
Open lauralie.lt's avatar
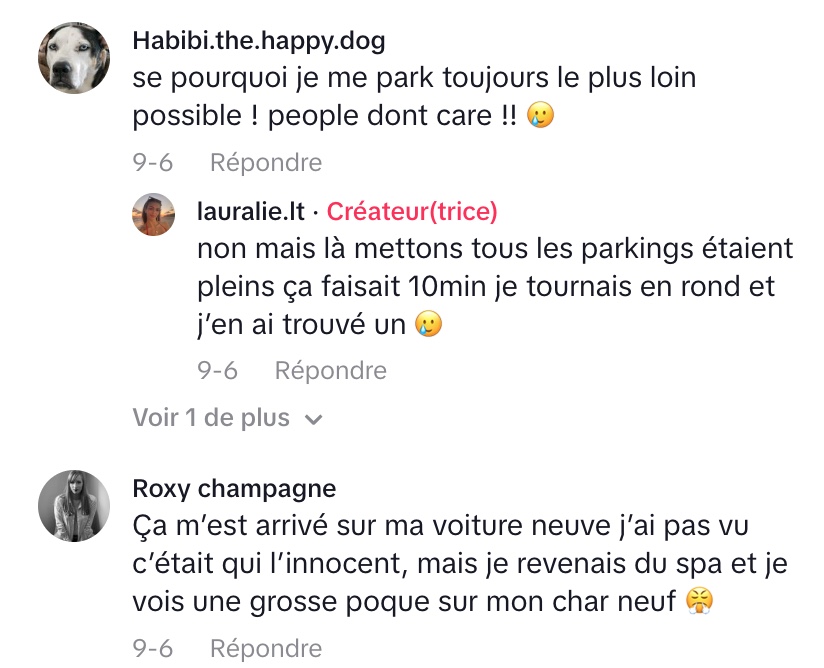(154, 214)
